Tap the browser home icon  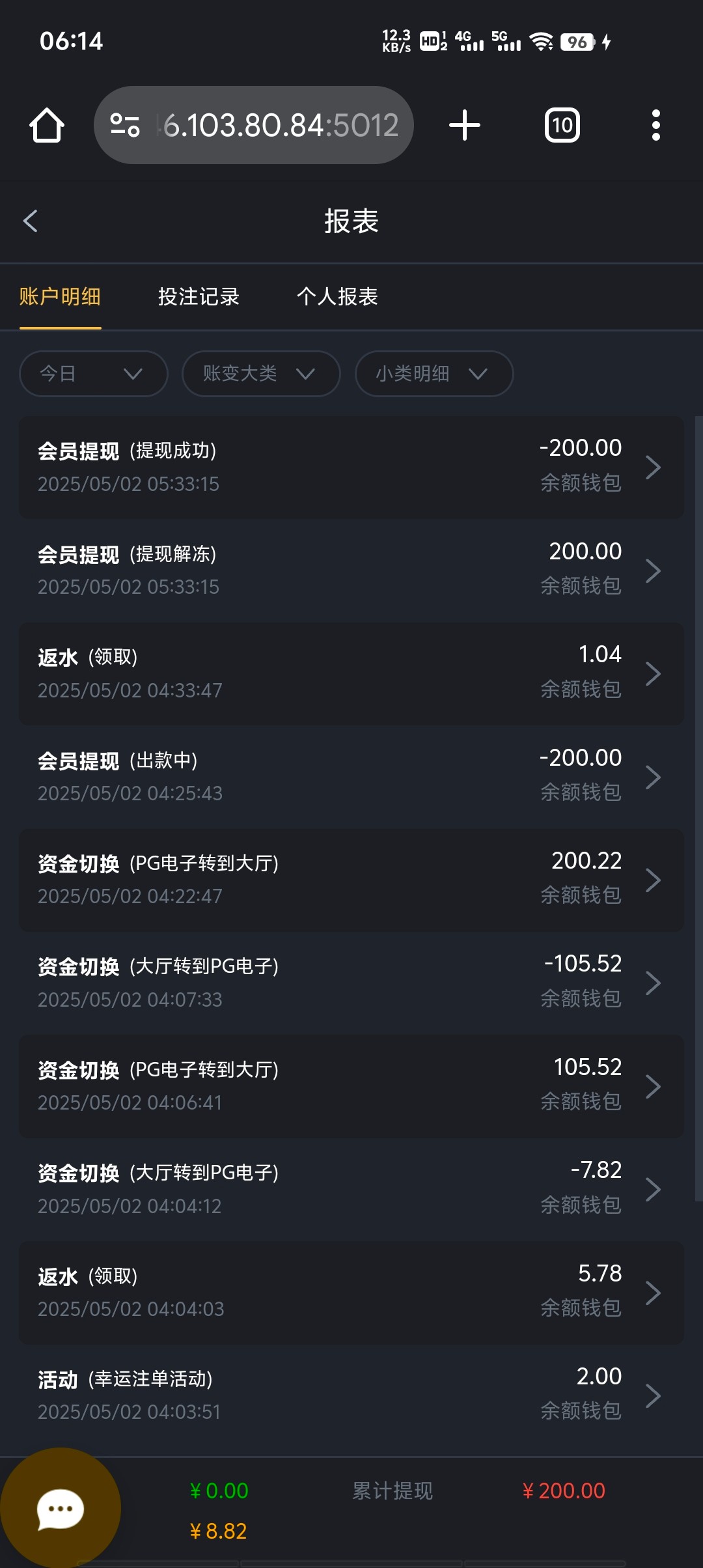pyautogui.click(x=47, y=125)
